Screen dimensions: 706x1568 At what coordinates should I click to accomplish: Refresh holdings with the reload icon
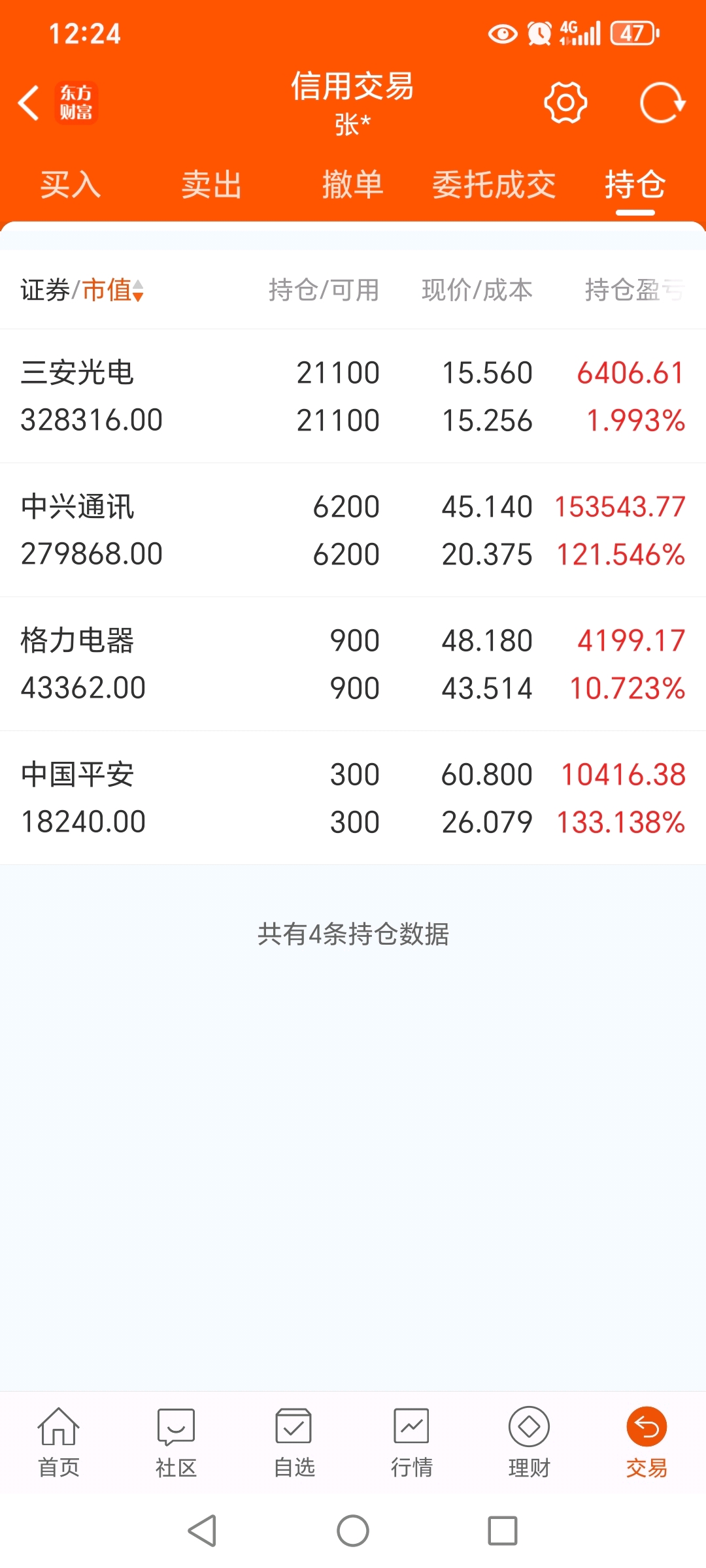click(662, 103)
